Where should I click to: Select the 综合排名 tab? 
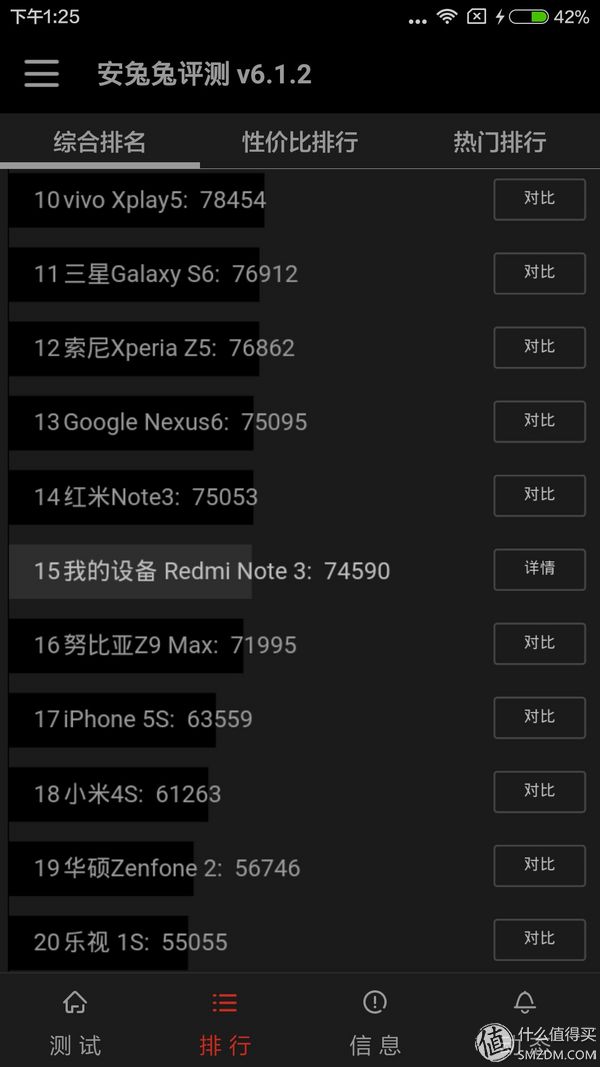click(x=100, y=142)
